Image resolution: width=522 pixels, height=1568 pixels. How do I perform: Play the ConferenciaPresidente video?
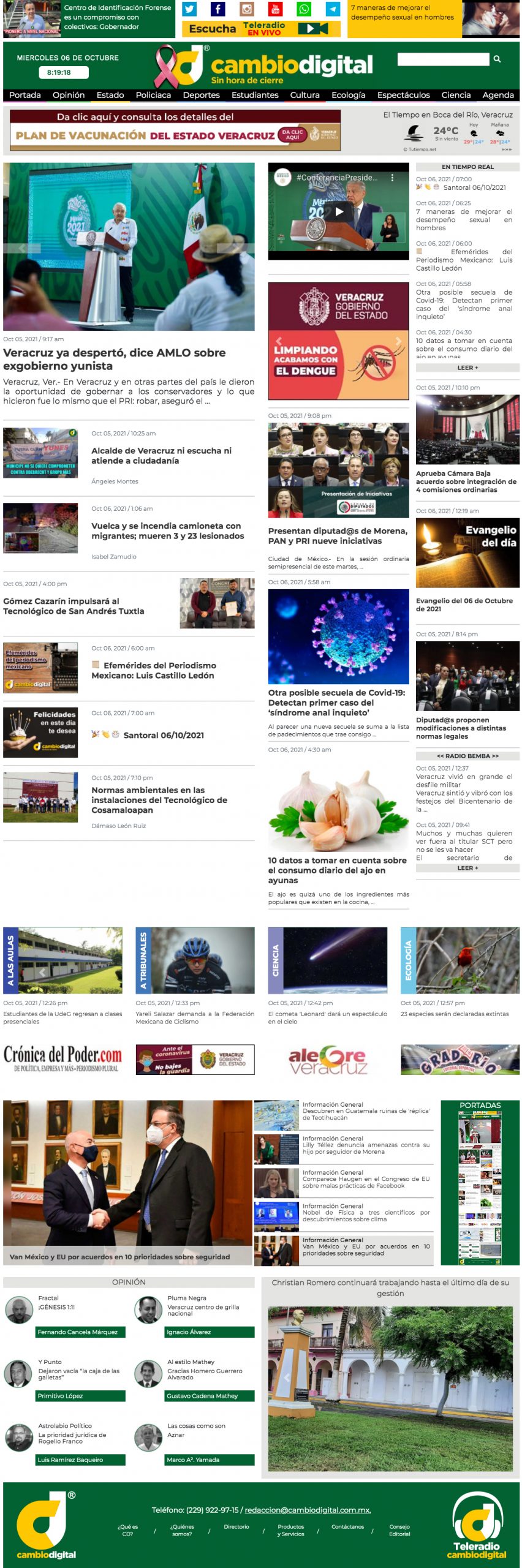pos(338,211)
